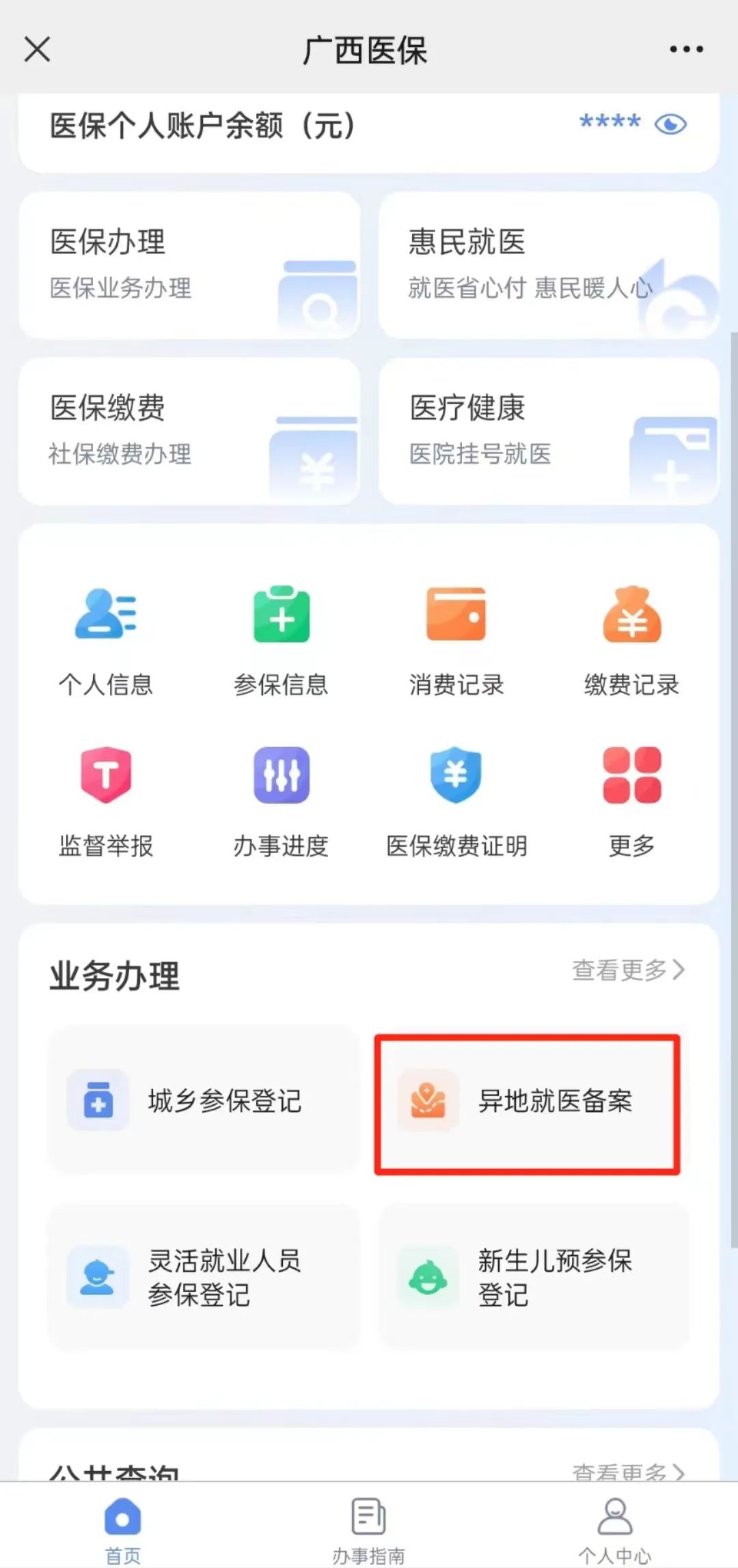Viewport: 738px width, 1568px height.
Task: Check 缴费记录
Action: [x=631, y=641]
